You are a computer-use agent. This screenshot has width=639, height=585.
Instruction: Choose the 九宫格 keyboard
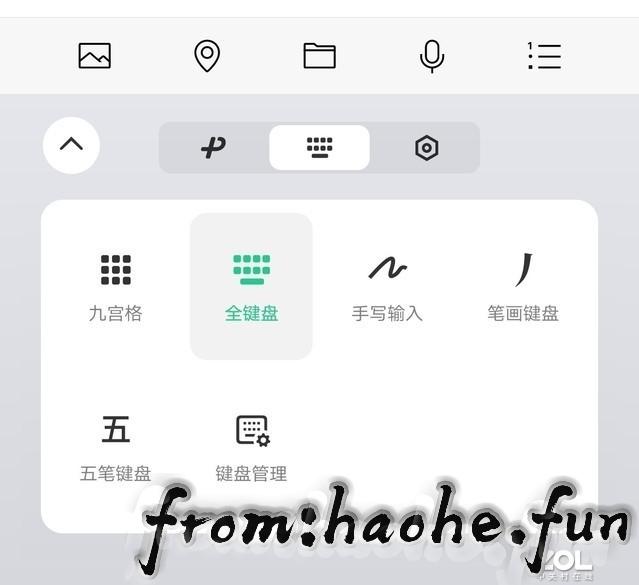click(x=116, y=286)
